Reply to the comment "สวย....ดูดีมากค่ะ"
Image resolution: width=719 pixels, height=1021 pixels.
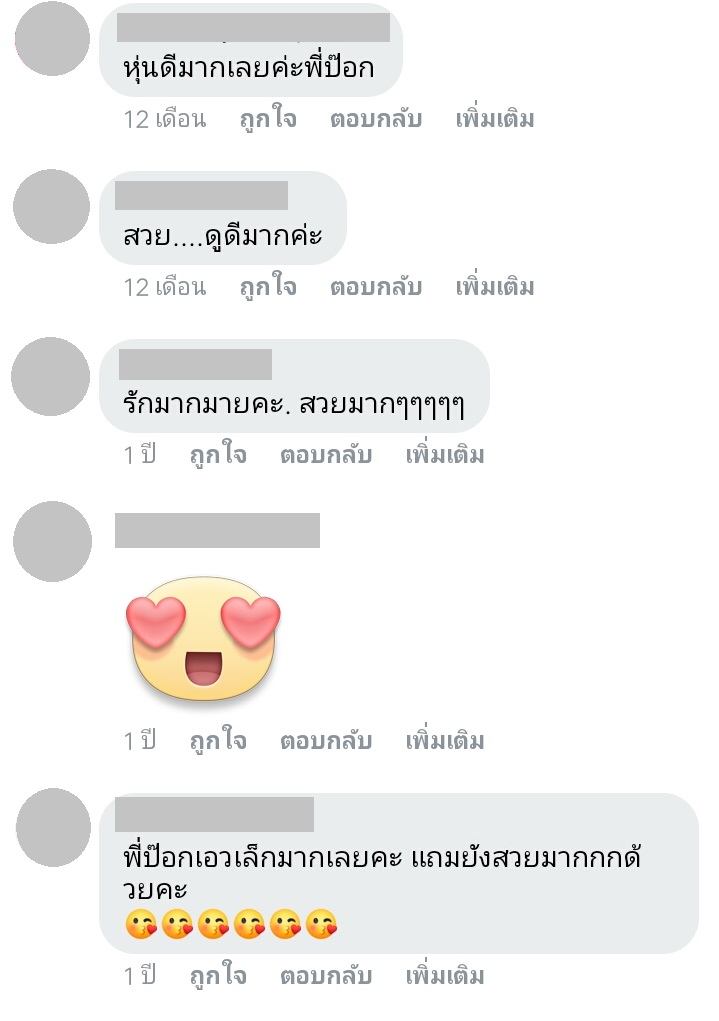pyautogui.click(x=376, y=288)
